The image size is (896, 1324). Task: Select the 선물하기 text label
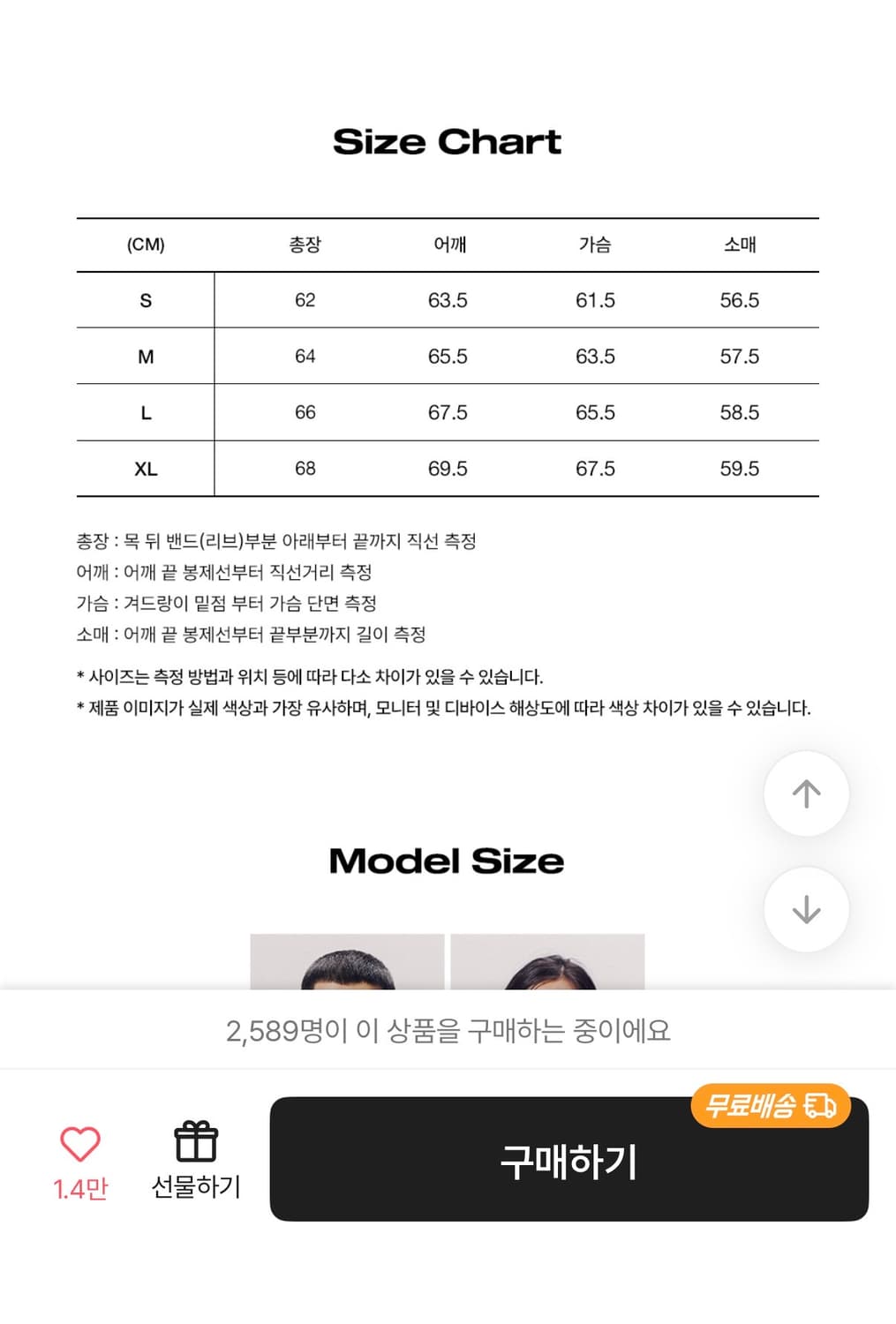pyautogui.click(x=196, y=1187)
